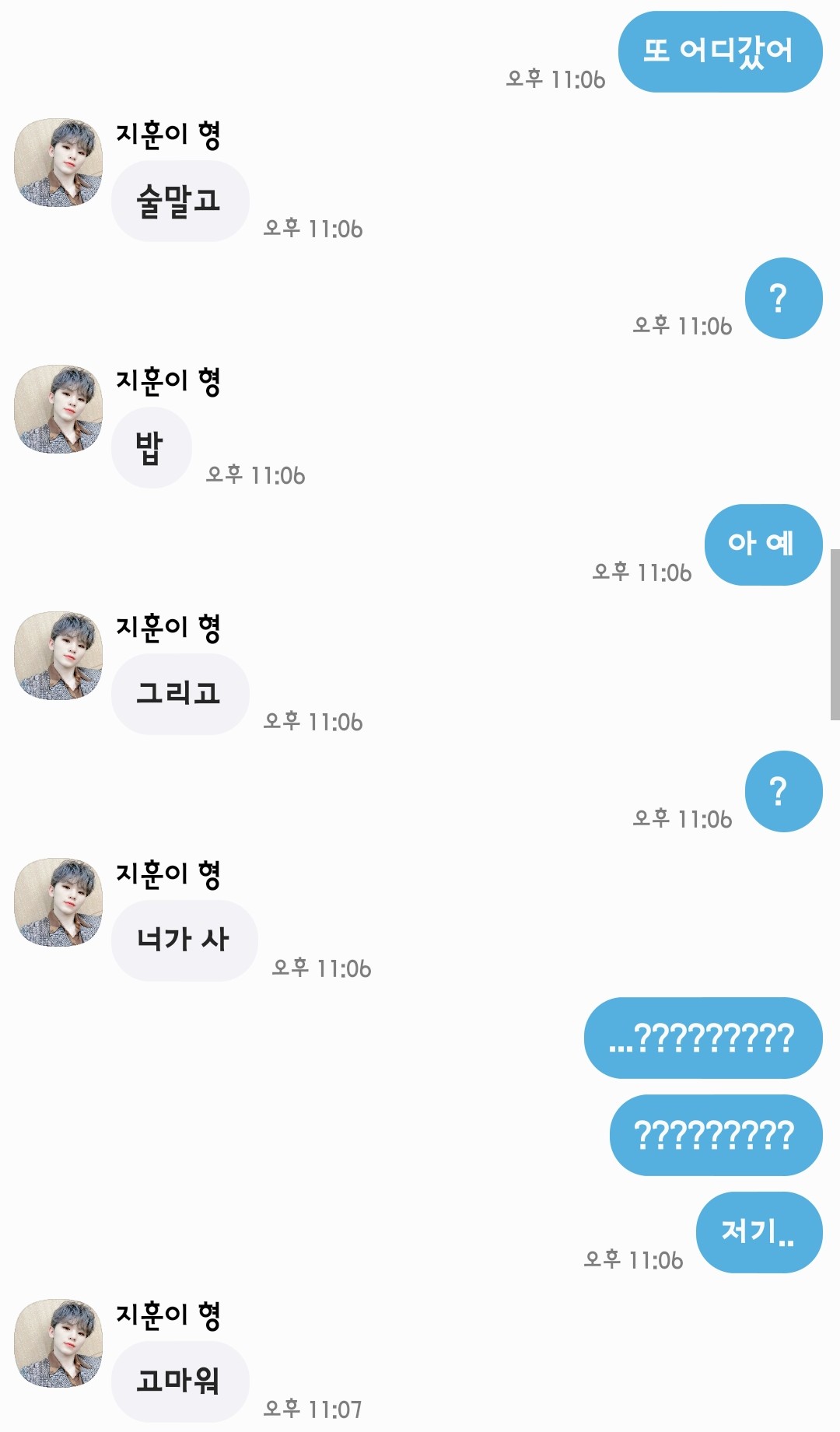Open 지훈이 형's profile photo beside "술말고"
The width and height of the screenshot is (840, 1432).
pyautogui.click(x=58, y=163)
